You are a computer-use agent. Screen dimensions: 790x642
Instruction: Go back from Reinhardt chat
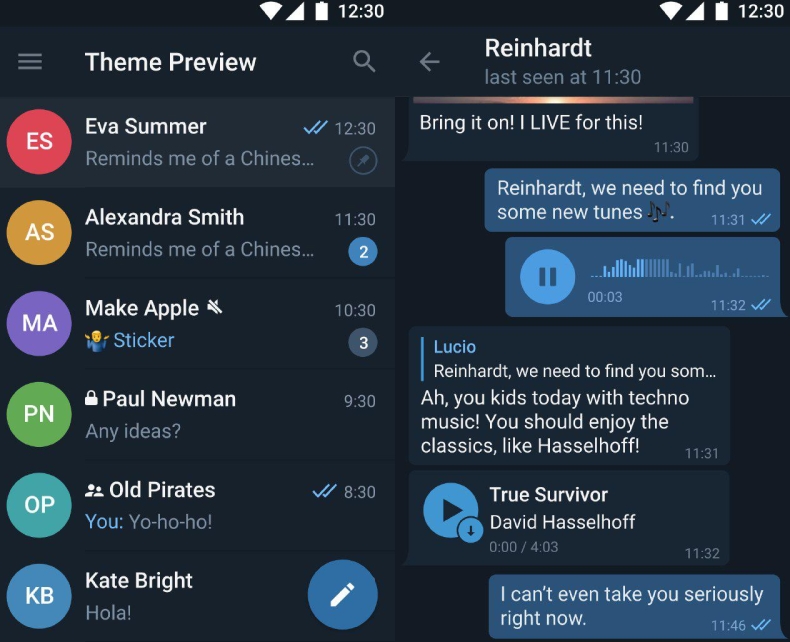coord(429,62)
